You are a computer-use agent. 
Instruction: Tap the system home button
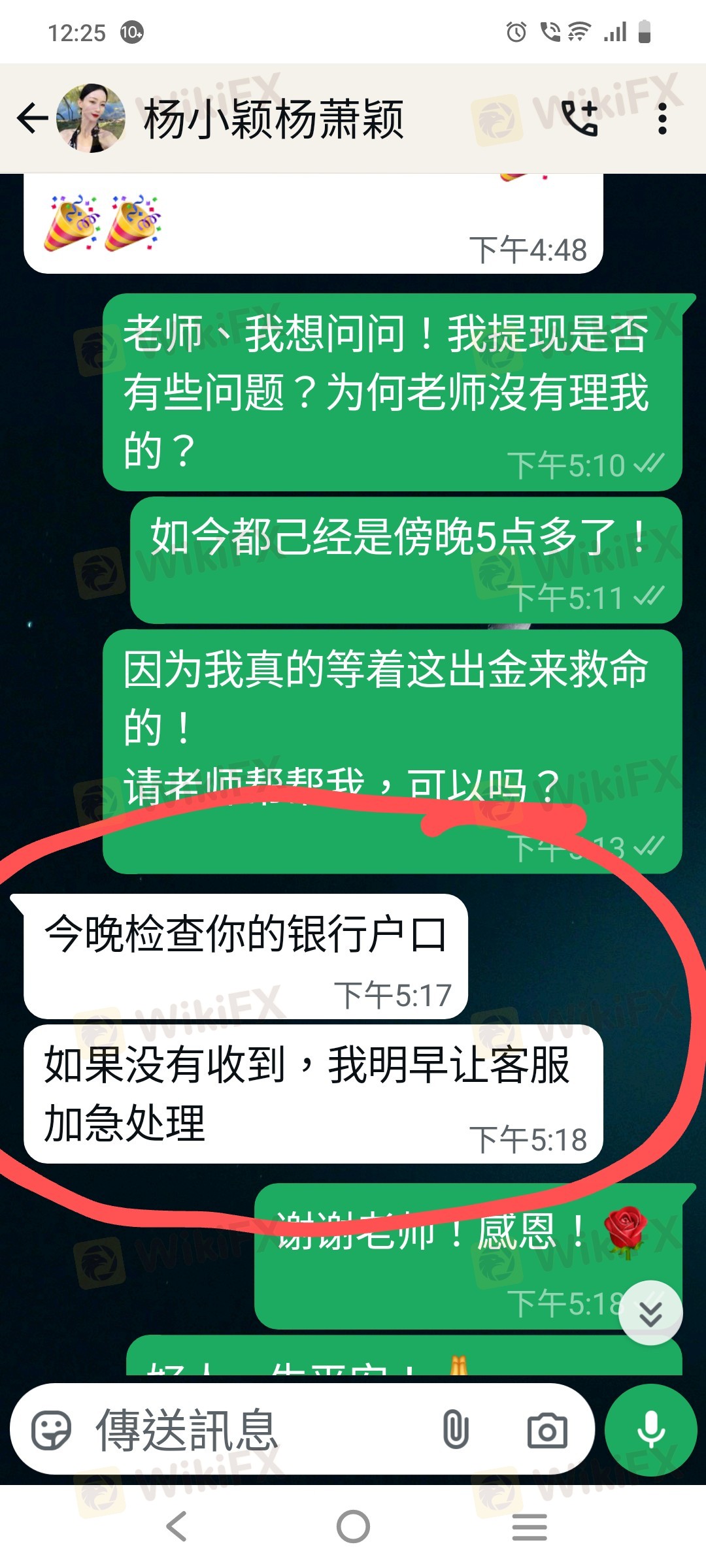353,1527
